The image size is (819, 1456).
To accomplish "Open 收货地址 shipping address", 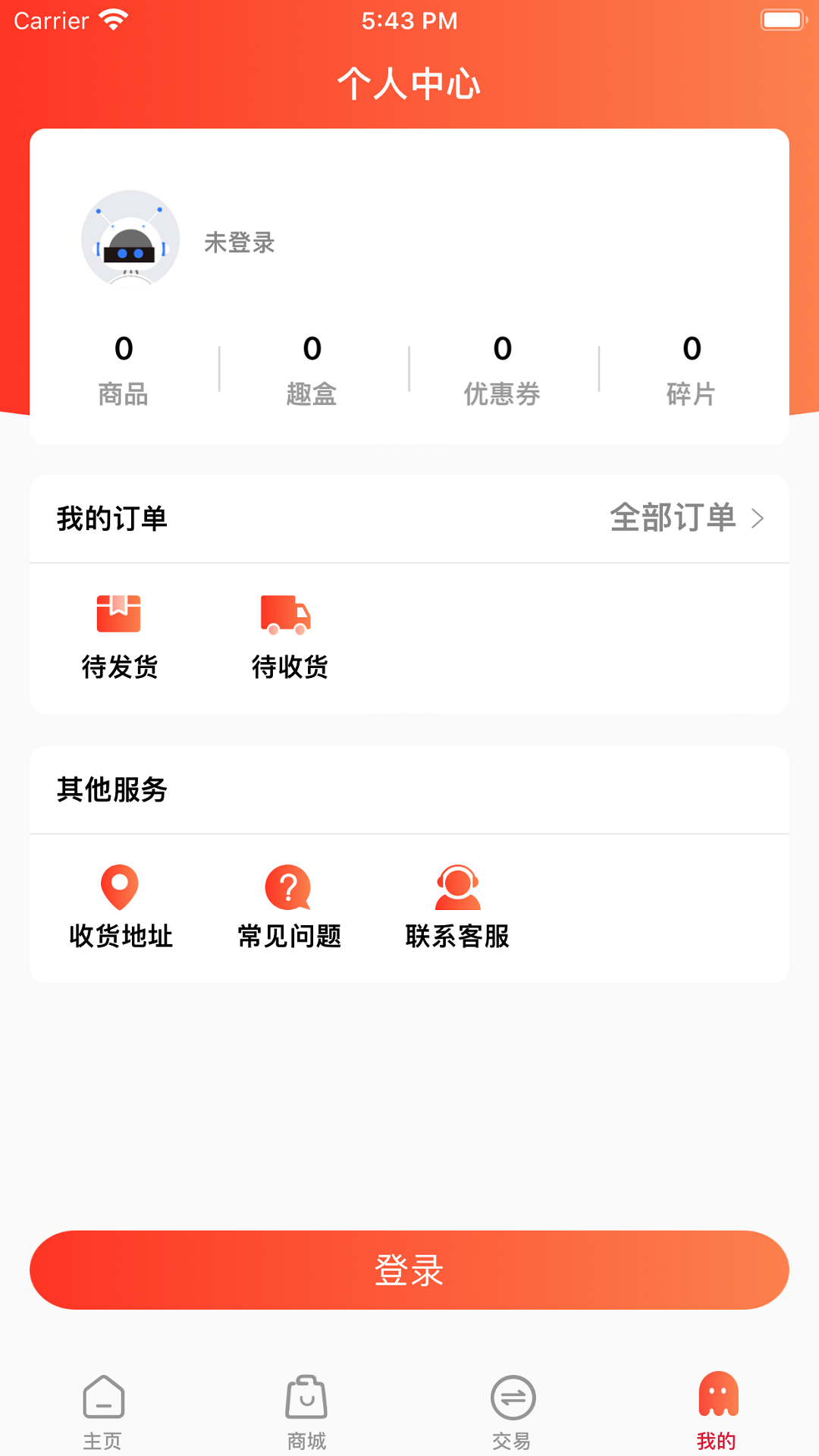I will (x=121, y=906).
